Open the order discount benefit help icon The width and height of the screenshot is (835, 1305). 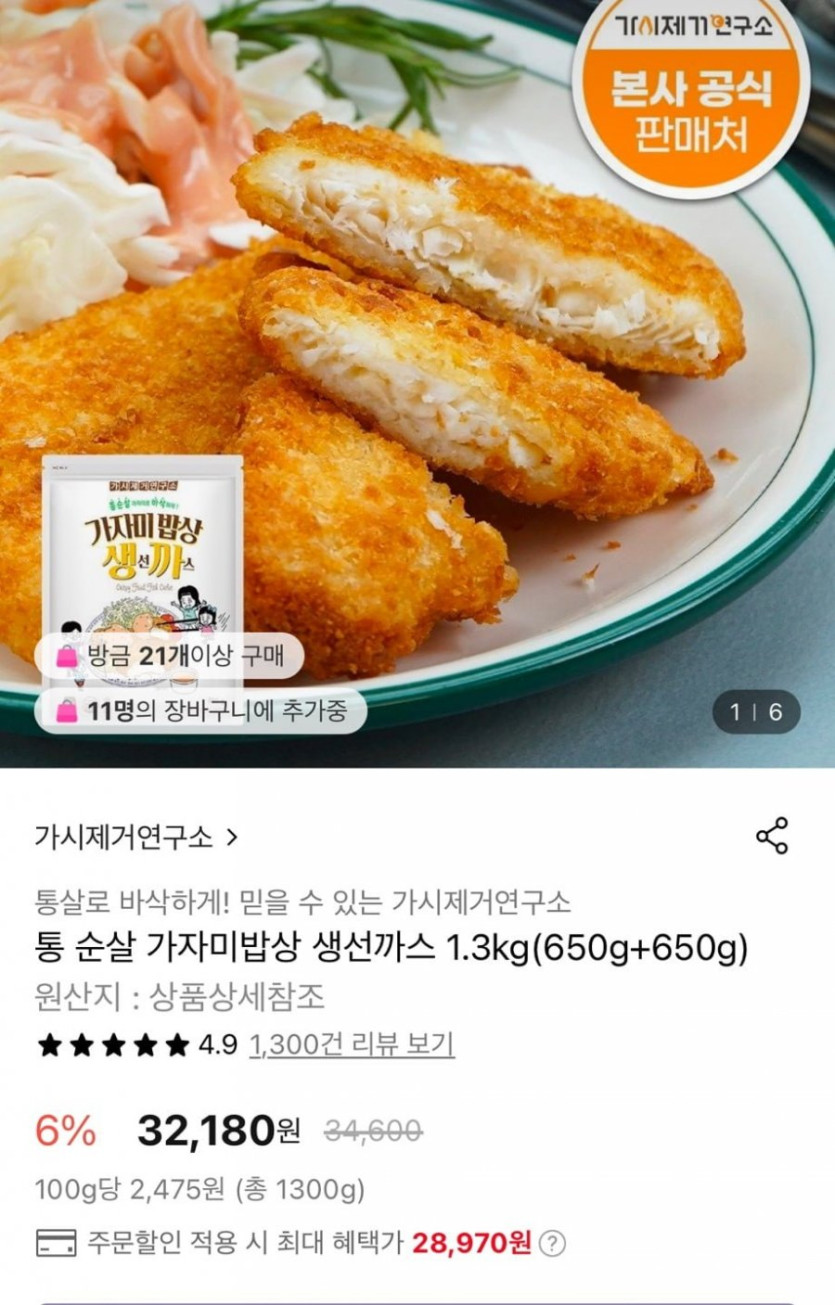(x=552, y=1243)
